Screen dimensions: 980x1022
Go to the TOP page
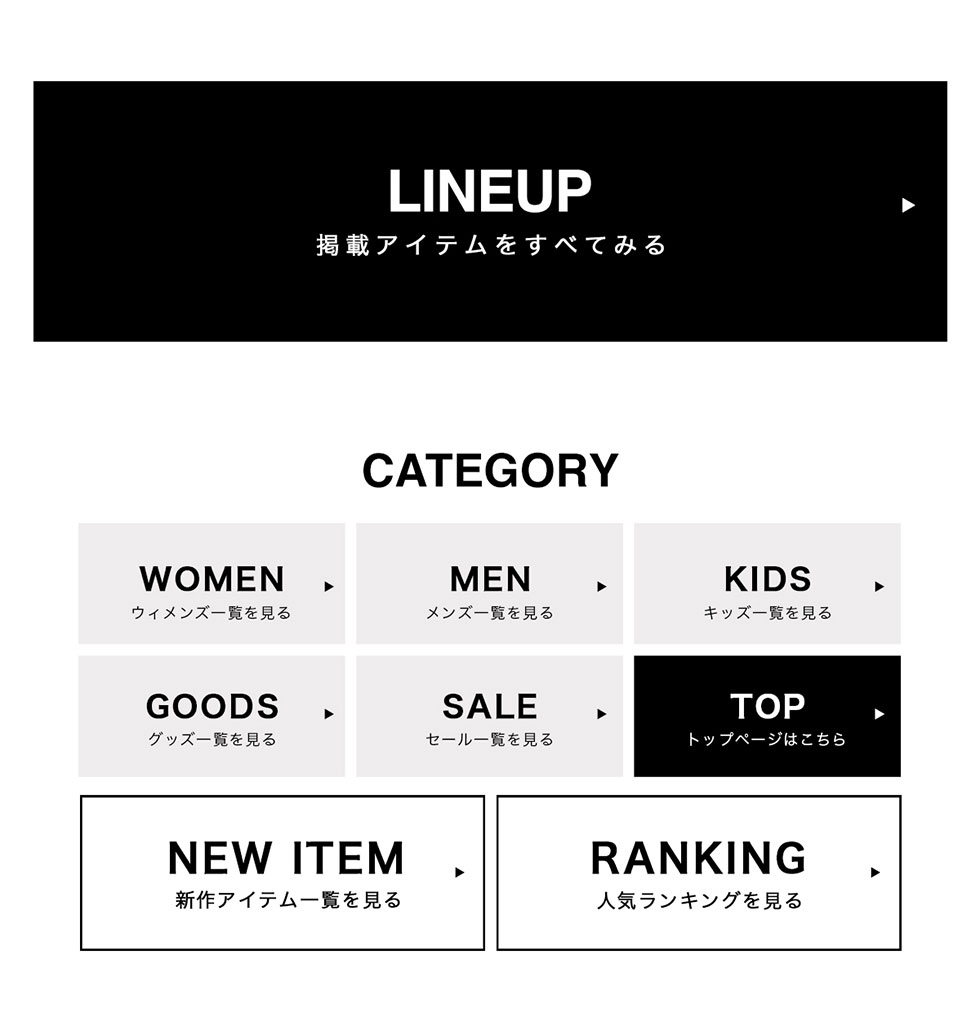[767, 716]
